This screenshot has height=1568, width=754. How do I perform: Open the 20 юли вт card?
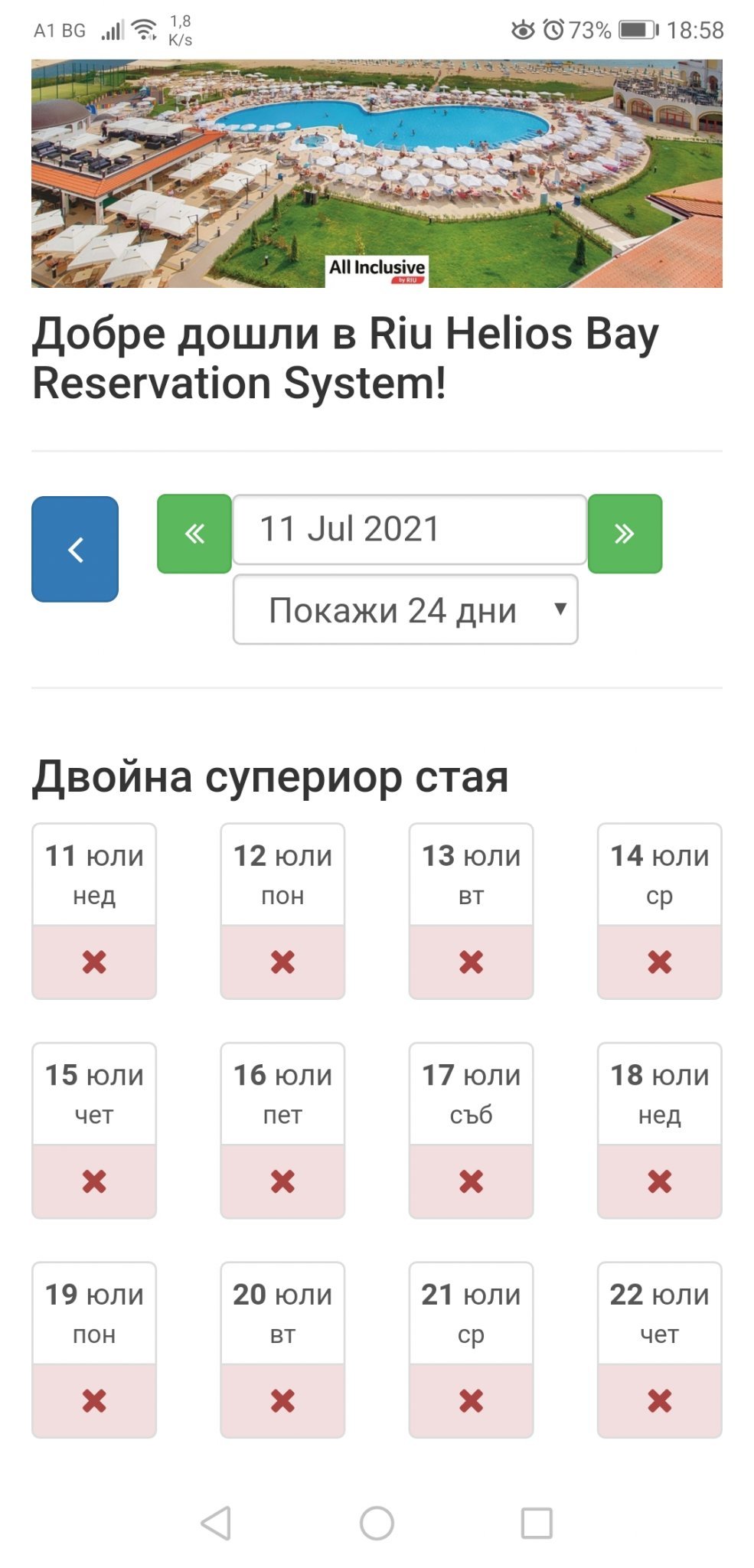point(282,1350)
